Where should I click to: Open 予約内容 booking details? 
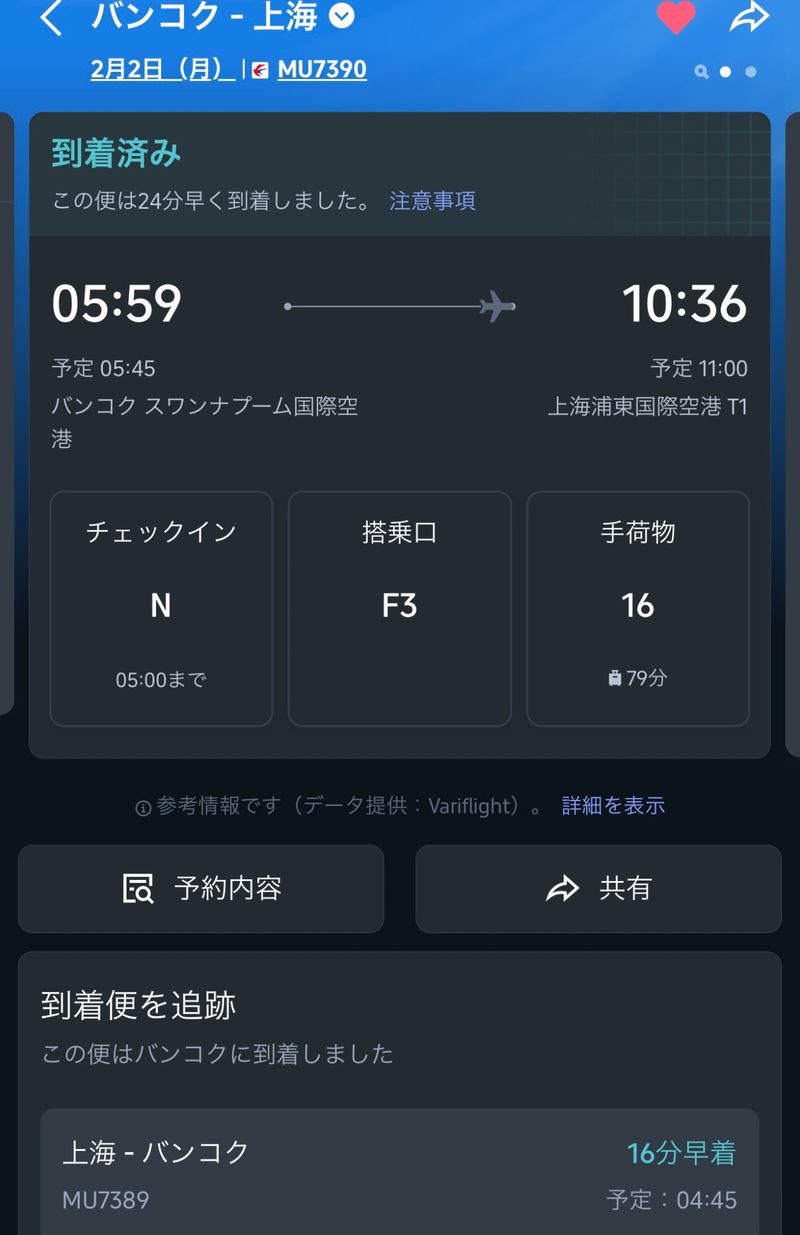(x=201, y=888)
